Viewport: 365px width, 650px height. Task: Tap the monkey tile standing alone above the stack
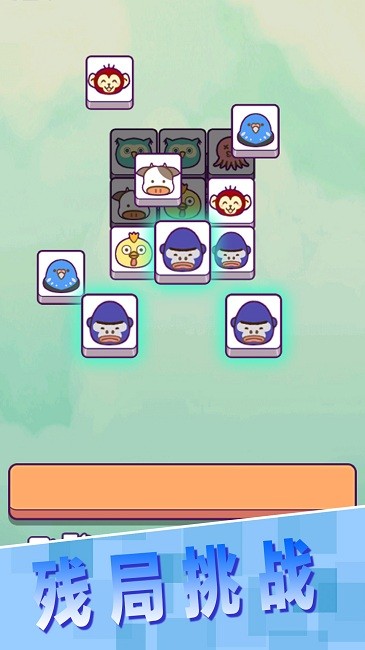110,82
